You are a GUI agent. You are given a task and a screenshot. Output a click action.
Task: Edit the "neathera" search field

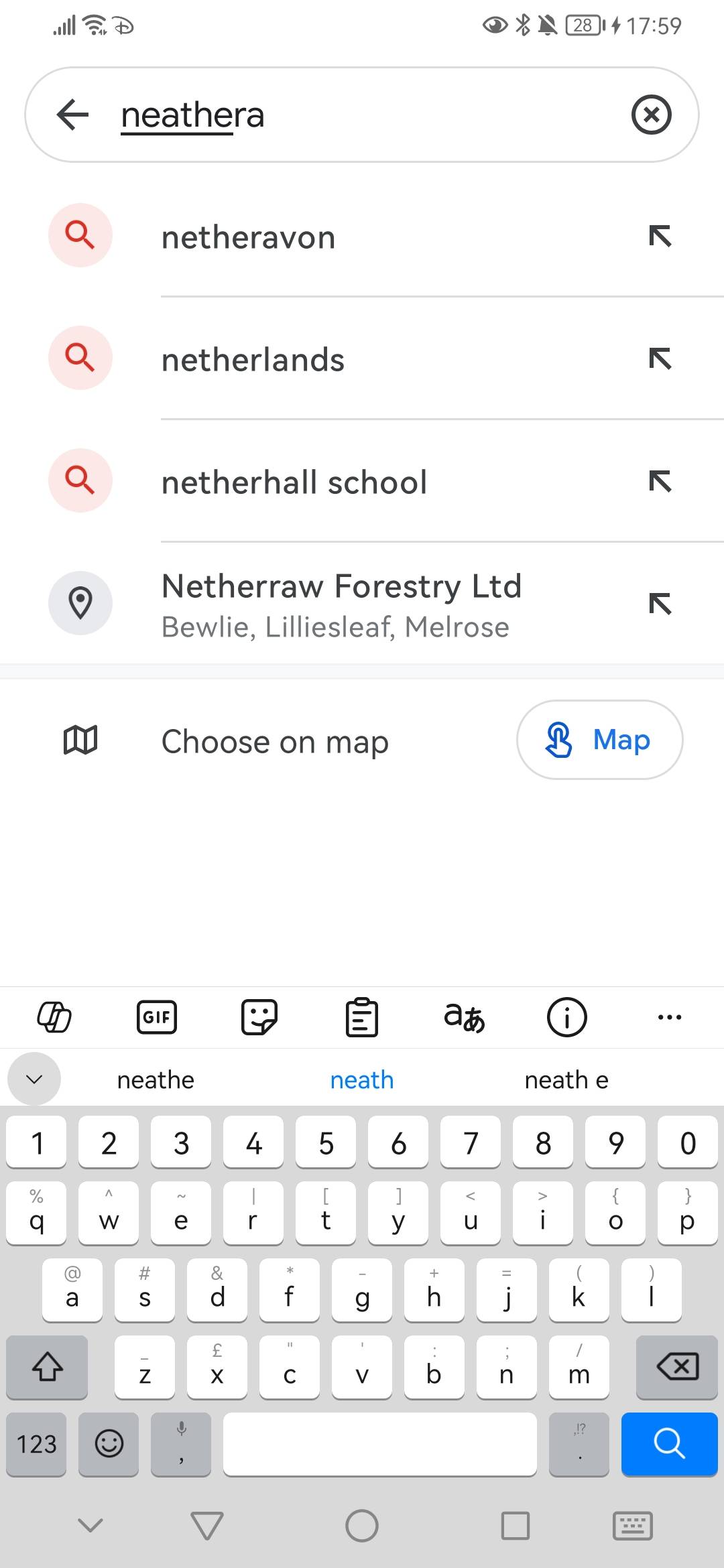pyautogui.click(x=362, y=115)
